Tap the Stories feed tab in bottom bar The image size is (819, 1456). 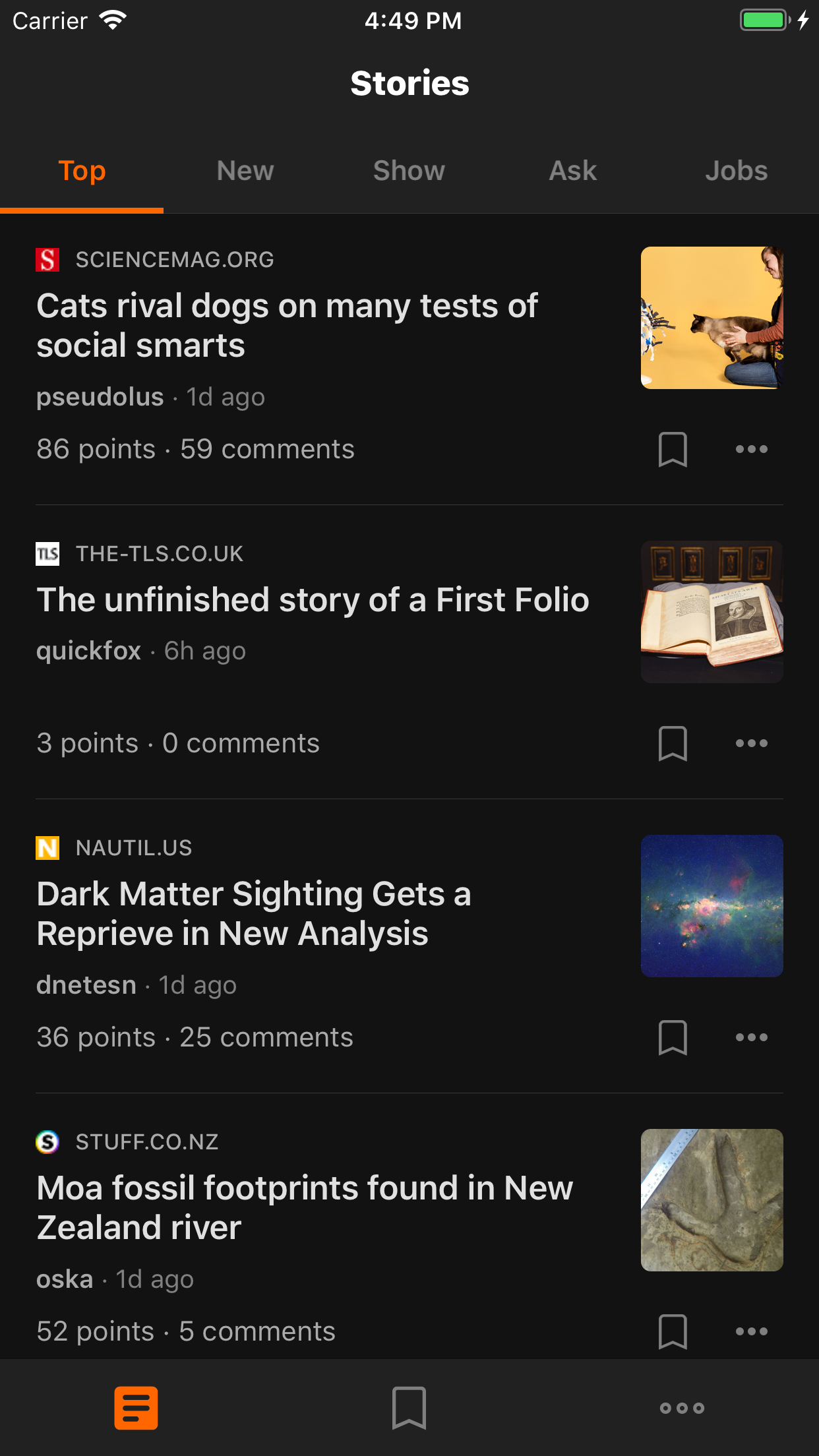tap(136, 1408)
